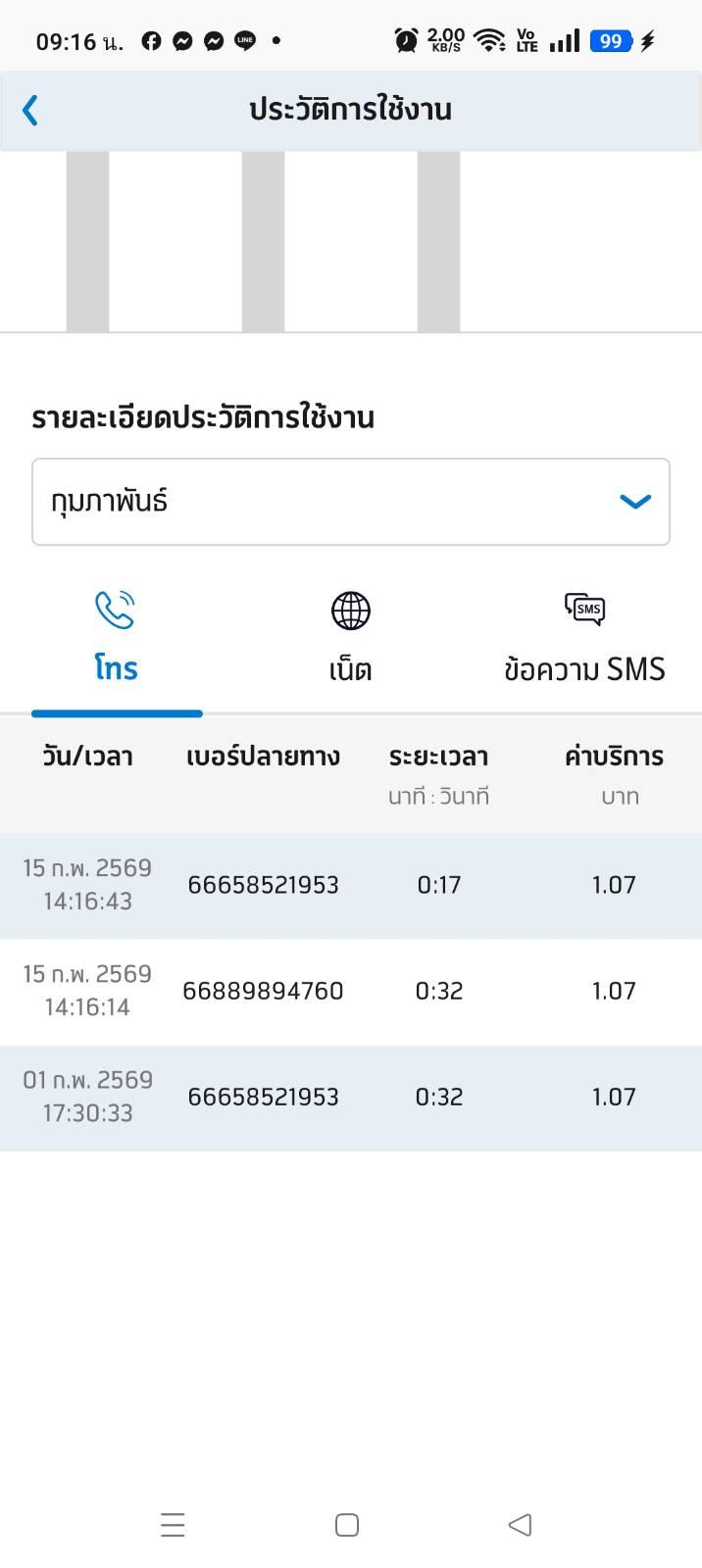
Task: Select the โทร calls tab
Action: tap(116, 638)
